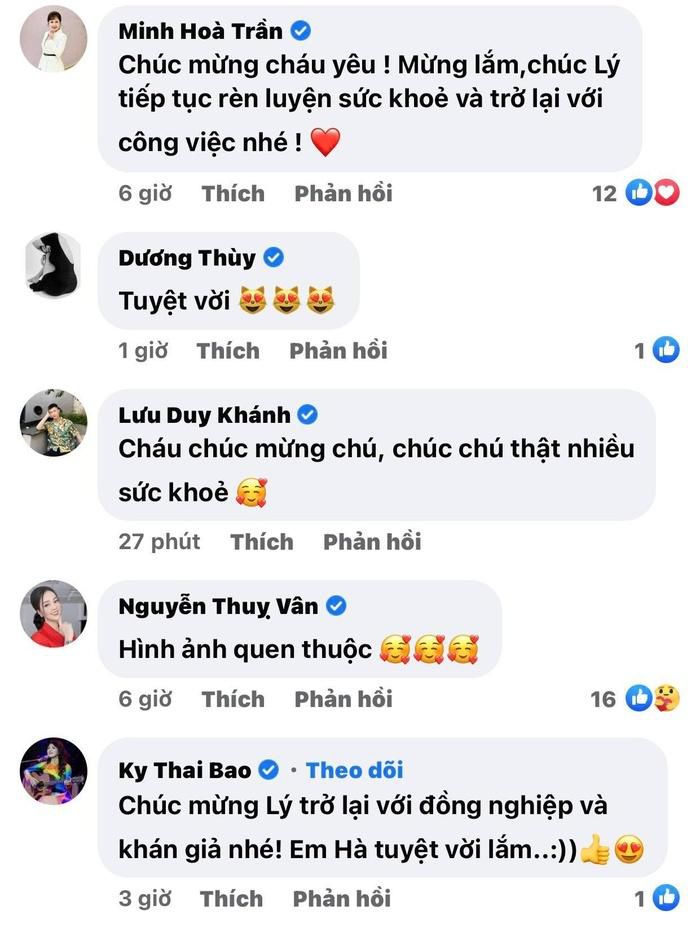
Task: Tap Thích under Dương Thùy's comment
Action: tap(228, 350)
